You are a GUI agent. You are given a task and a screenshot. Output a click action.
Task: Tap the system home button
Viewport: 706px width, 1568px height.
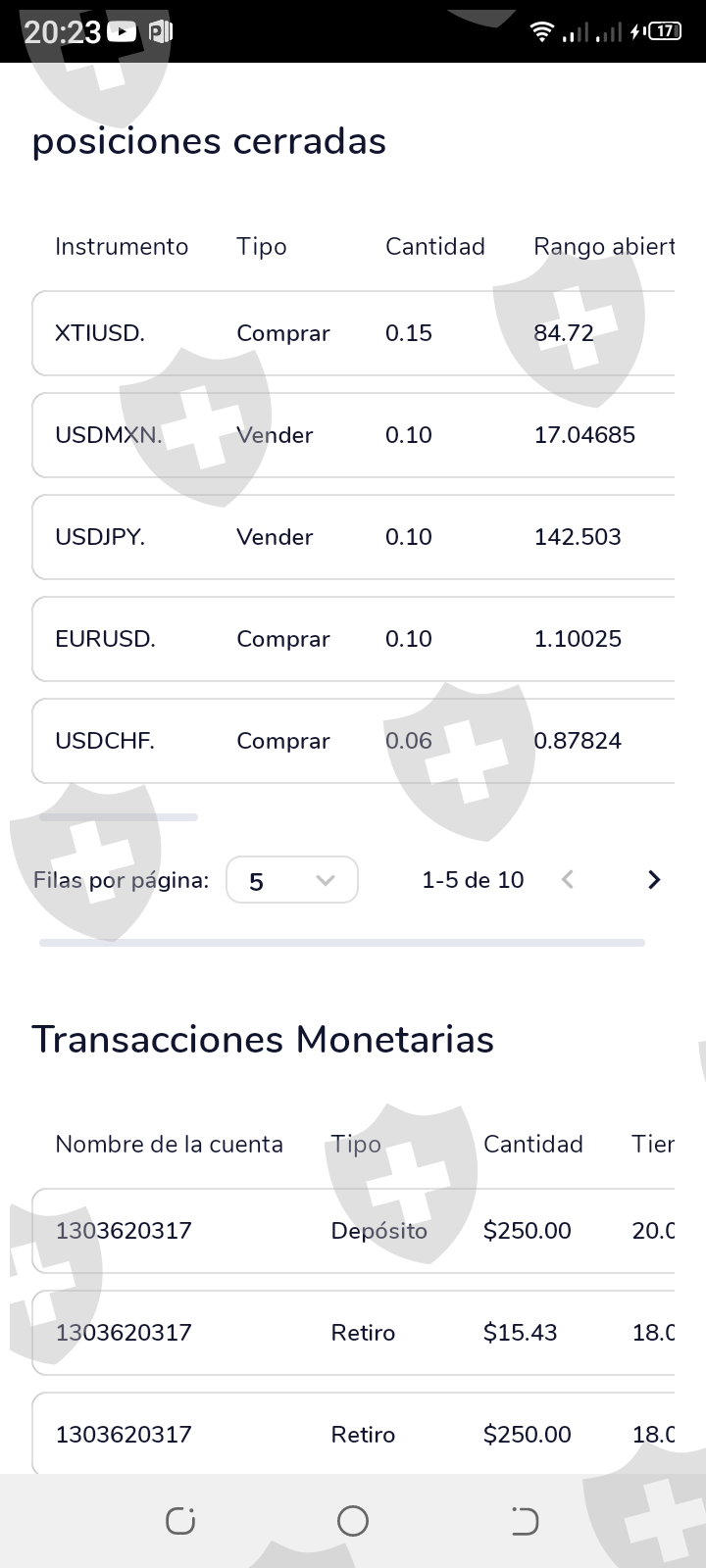coord(353,1521)
